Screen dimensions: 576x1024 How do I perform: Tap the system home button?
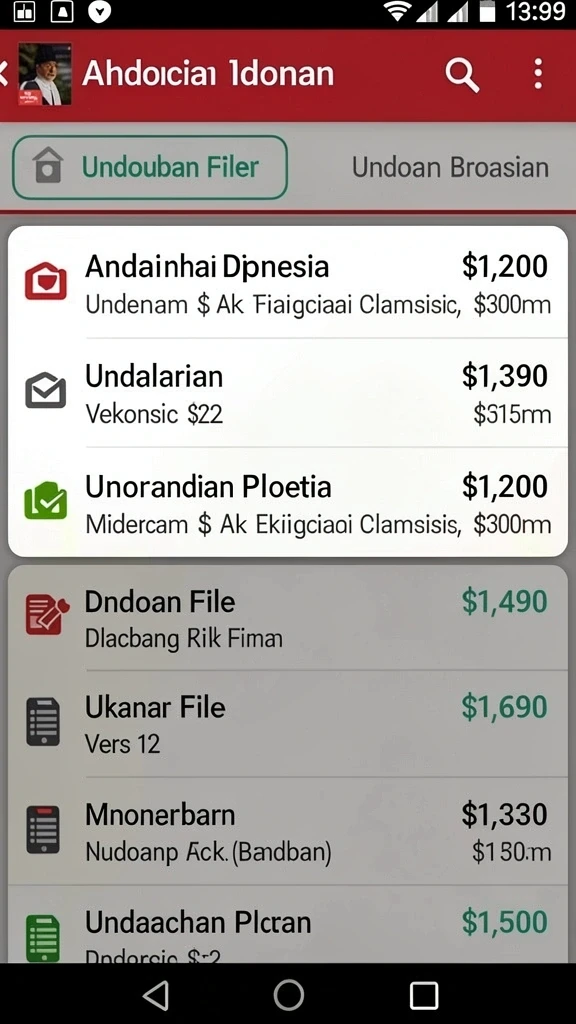(289, 995)
